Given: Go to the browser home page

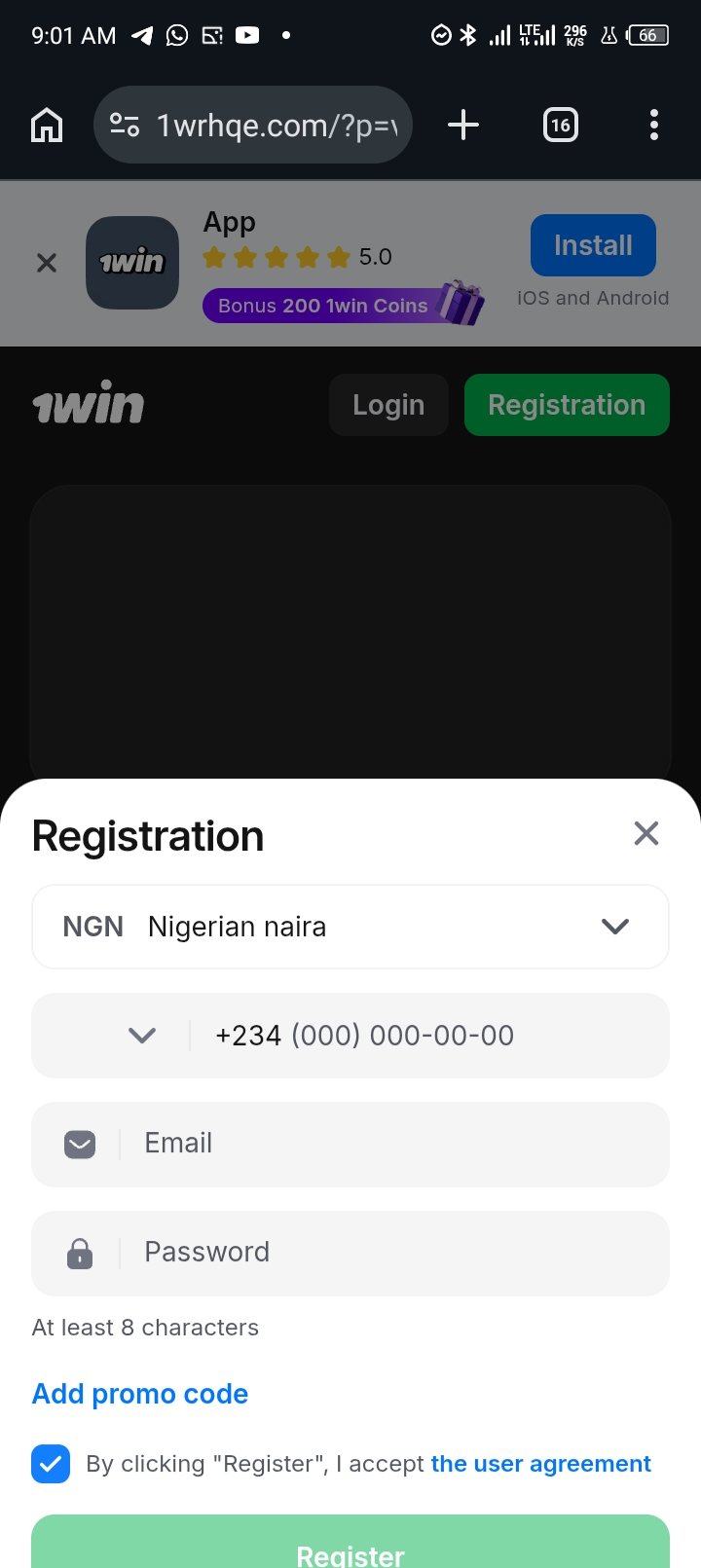Looking at the screenshot, I should click(x=47, y=125).
